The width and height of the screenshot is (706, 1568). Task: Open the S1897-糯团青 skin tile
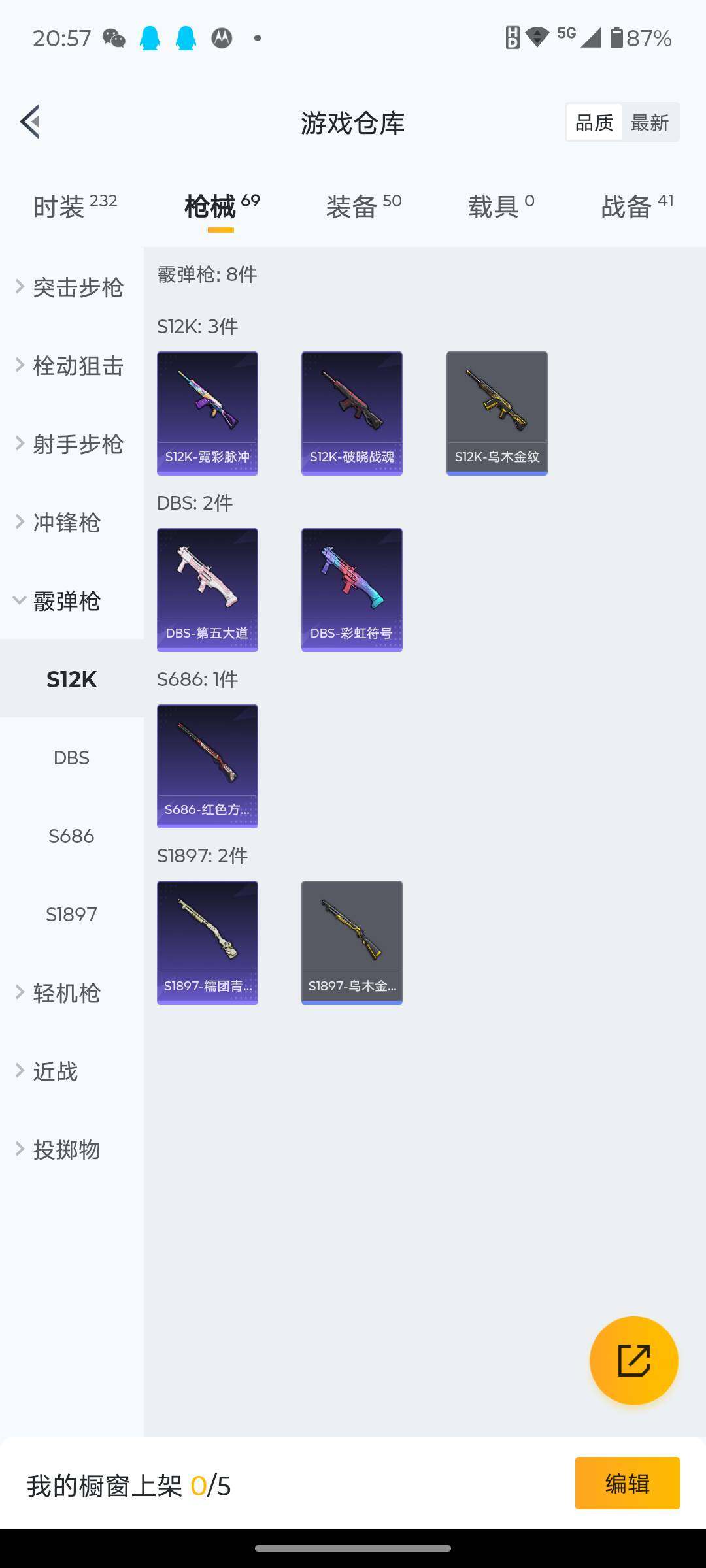(x=207, y=942)
